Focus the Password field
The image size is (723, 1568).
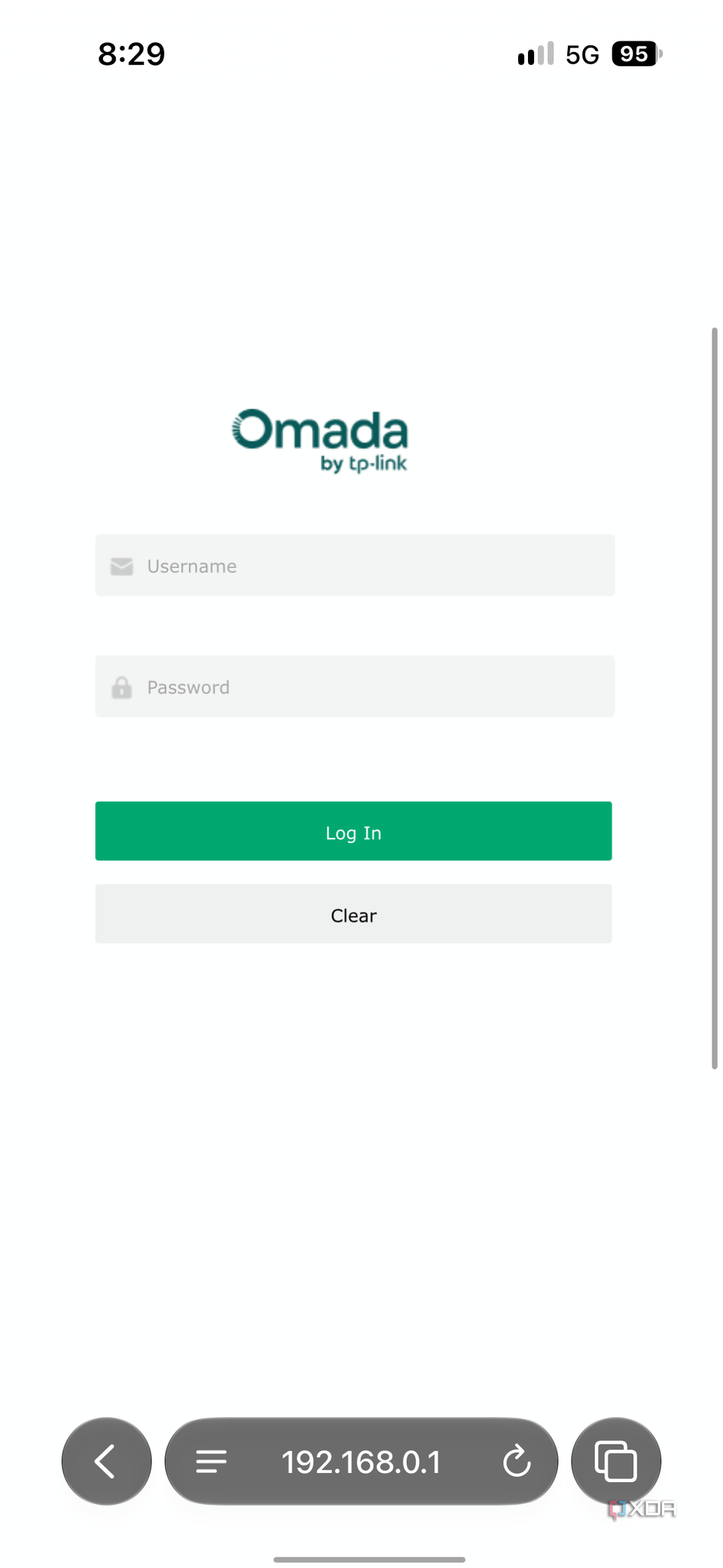coord(355,686)
